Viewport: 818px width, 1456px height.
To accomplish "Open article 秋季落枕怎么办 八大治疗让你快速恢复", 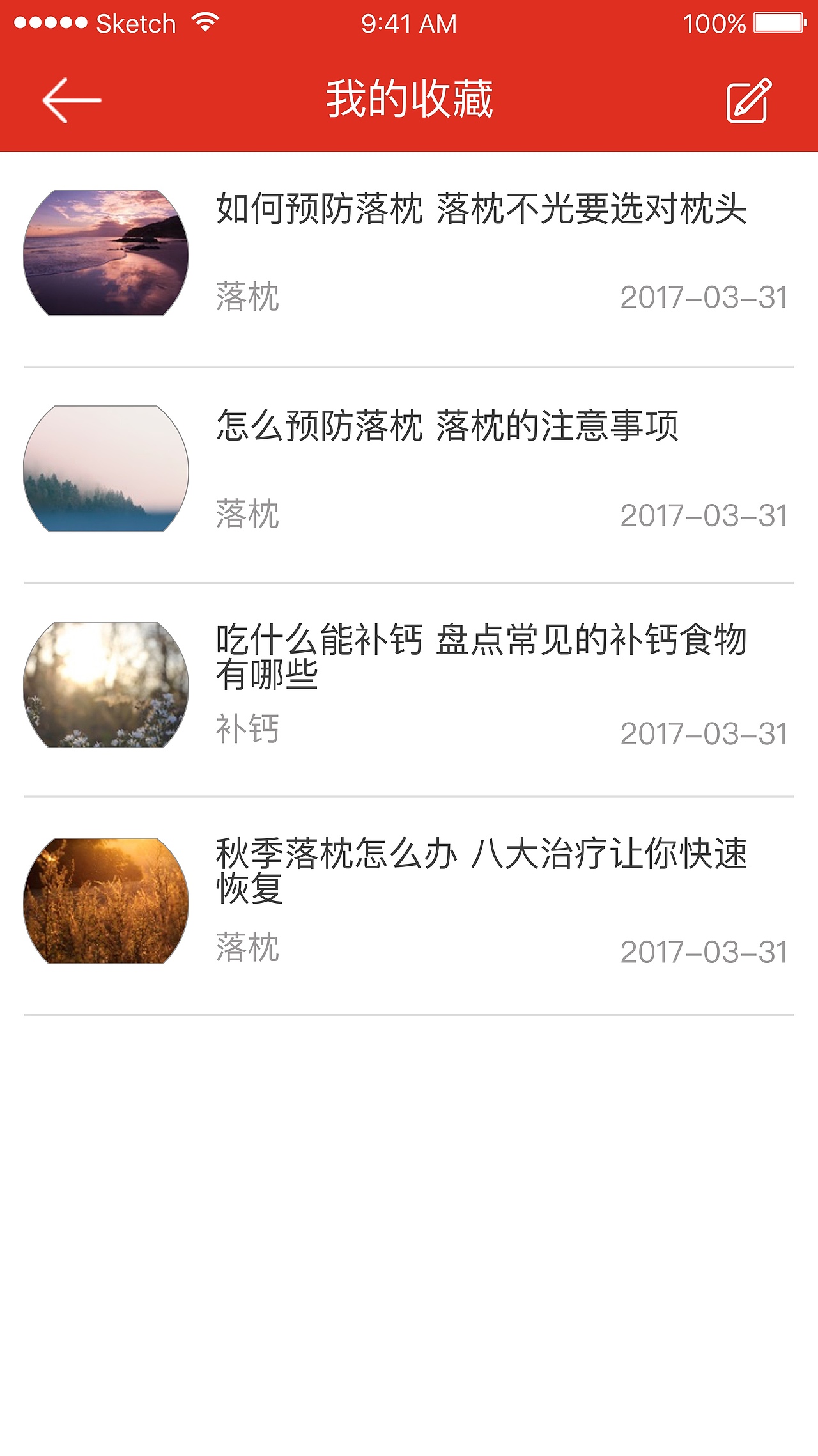I will tap(481, 870).
